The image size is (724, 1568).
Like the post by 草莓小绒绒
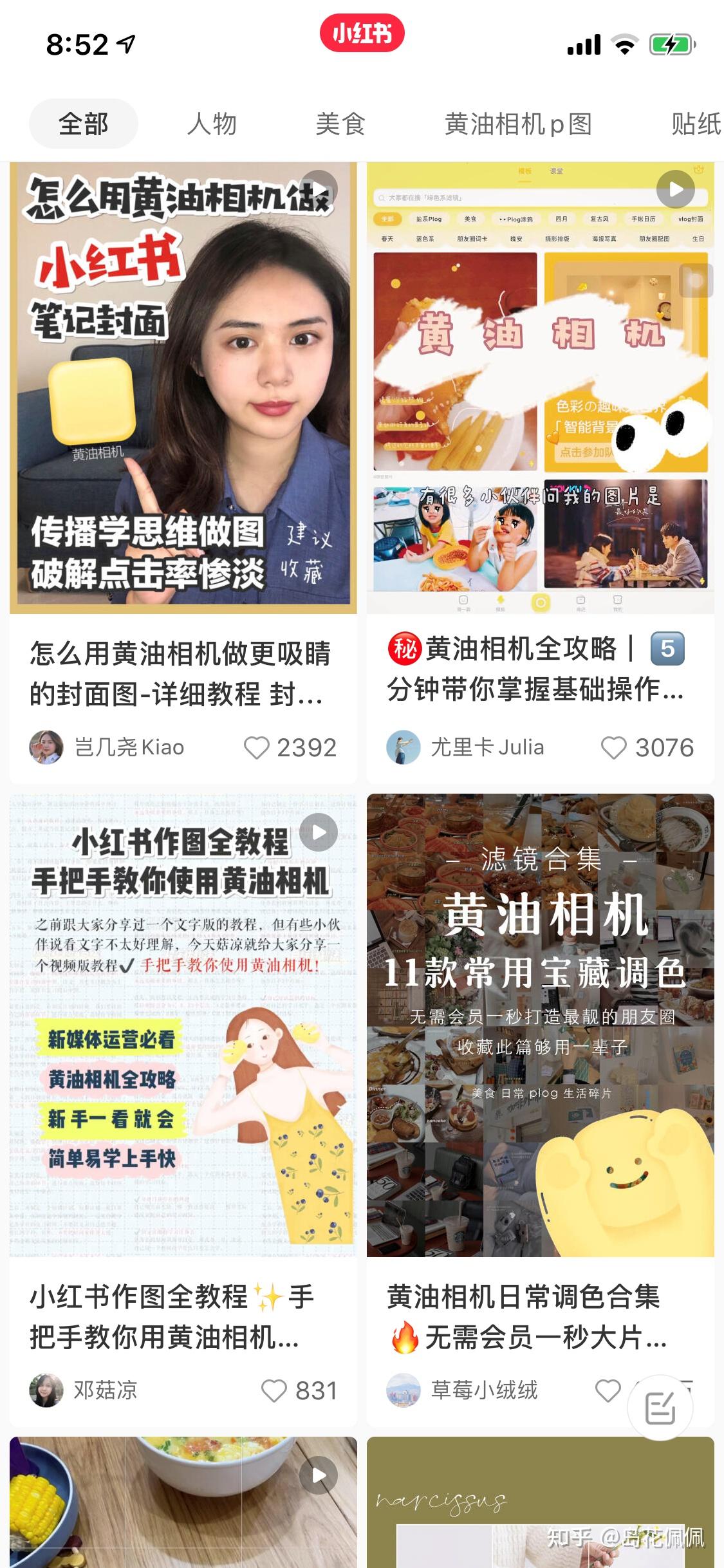(x=608, y=1391)
